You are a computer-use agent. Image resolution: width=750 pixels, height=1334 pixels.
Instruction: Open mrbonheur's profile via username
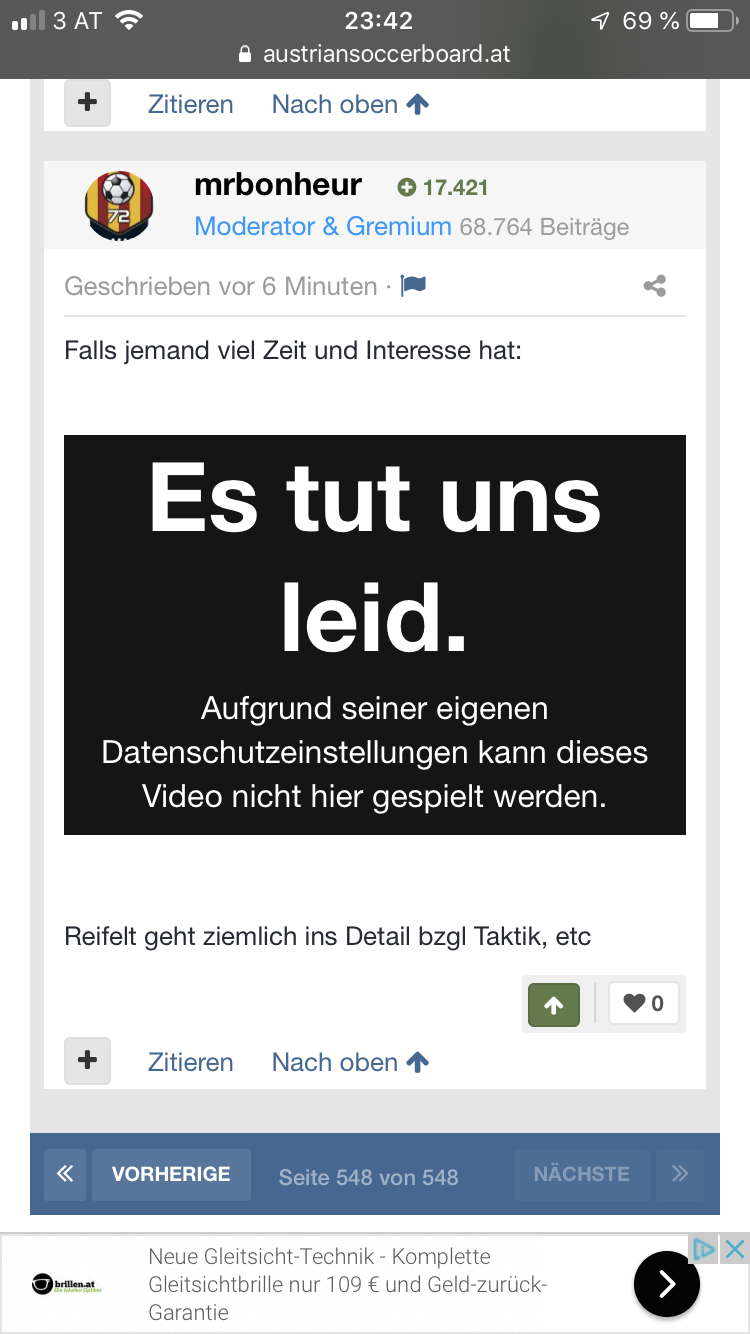coord(278,185)
